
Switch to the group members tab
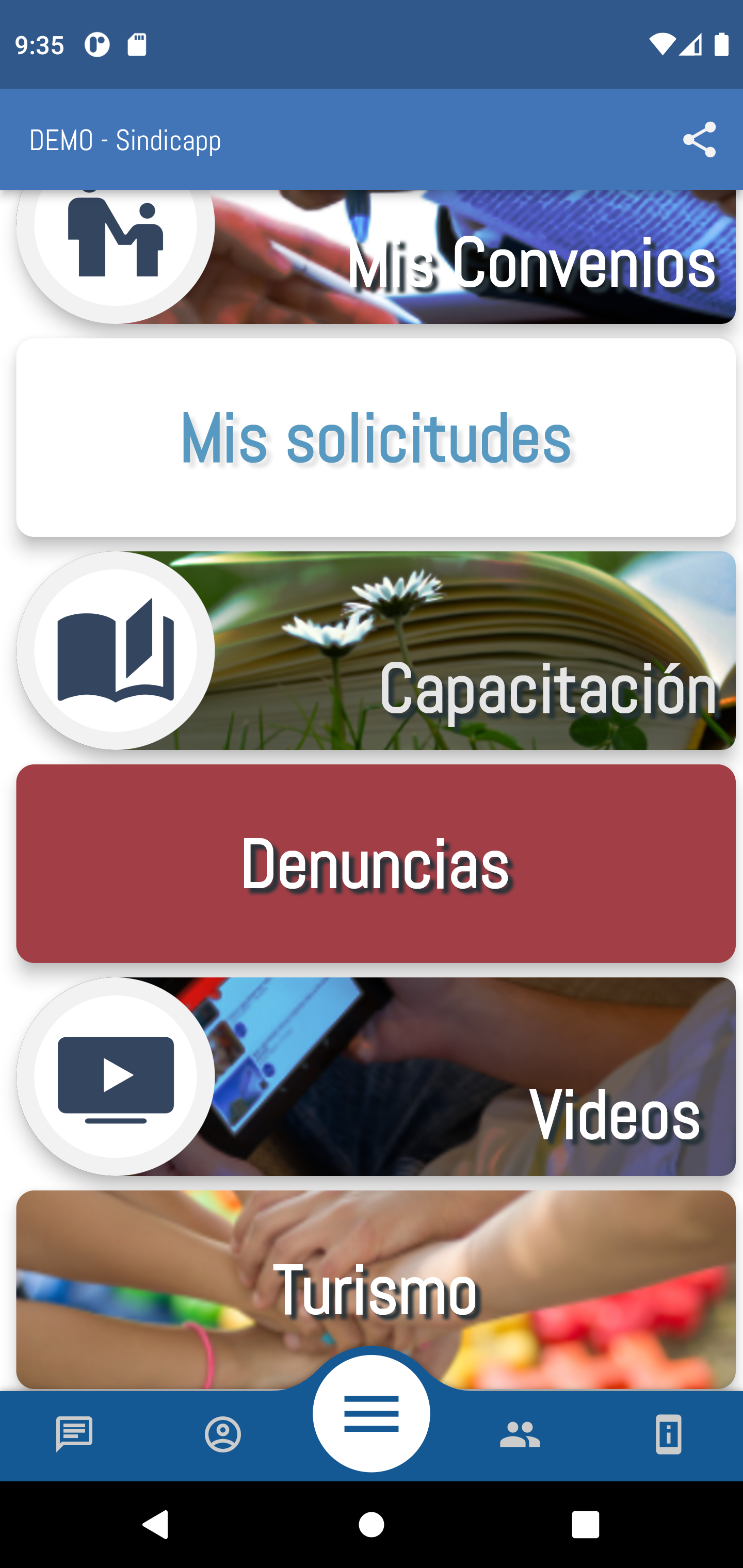coord(520,1434)
